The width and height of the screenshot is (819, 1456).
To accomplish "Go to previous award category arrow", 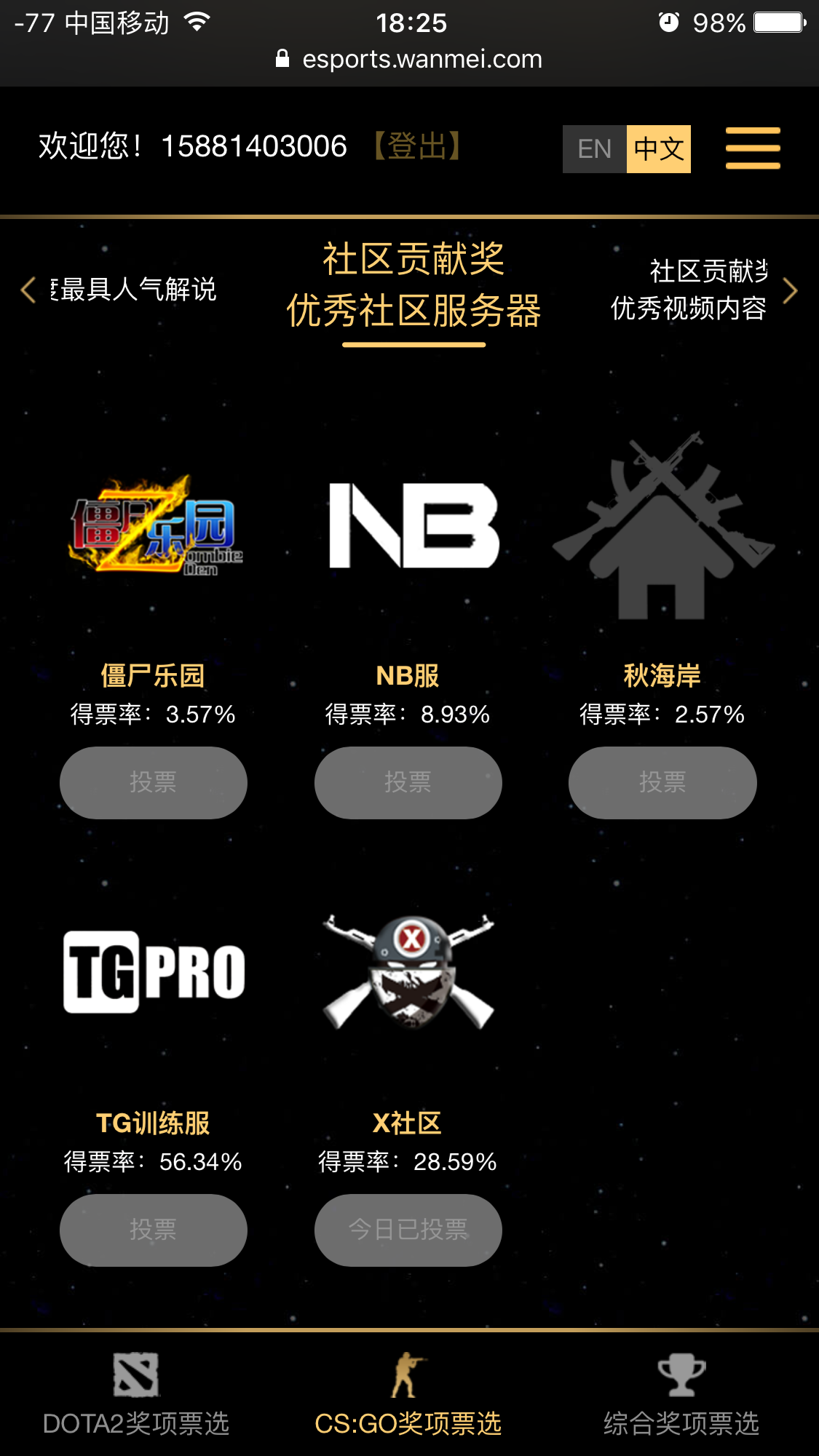I will coord(28,290).
